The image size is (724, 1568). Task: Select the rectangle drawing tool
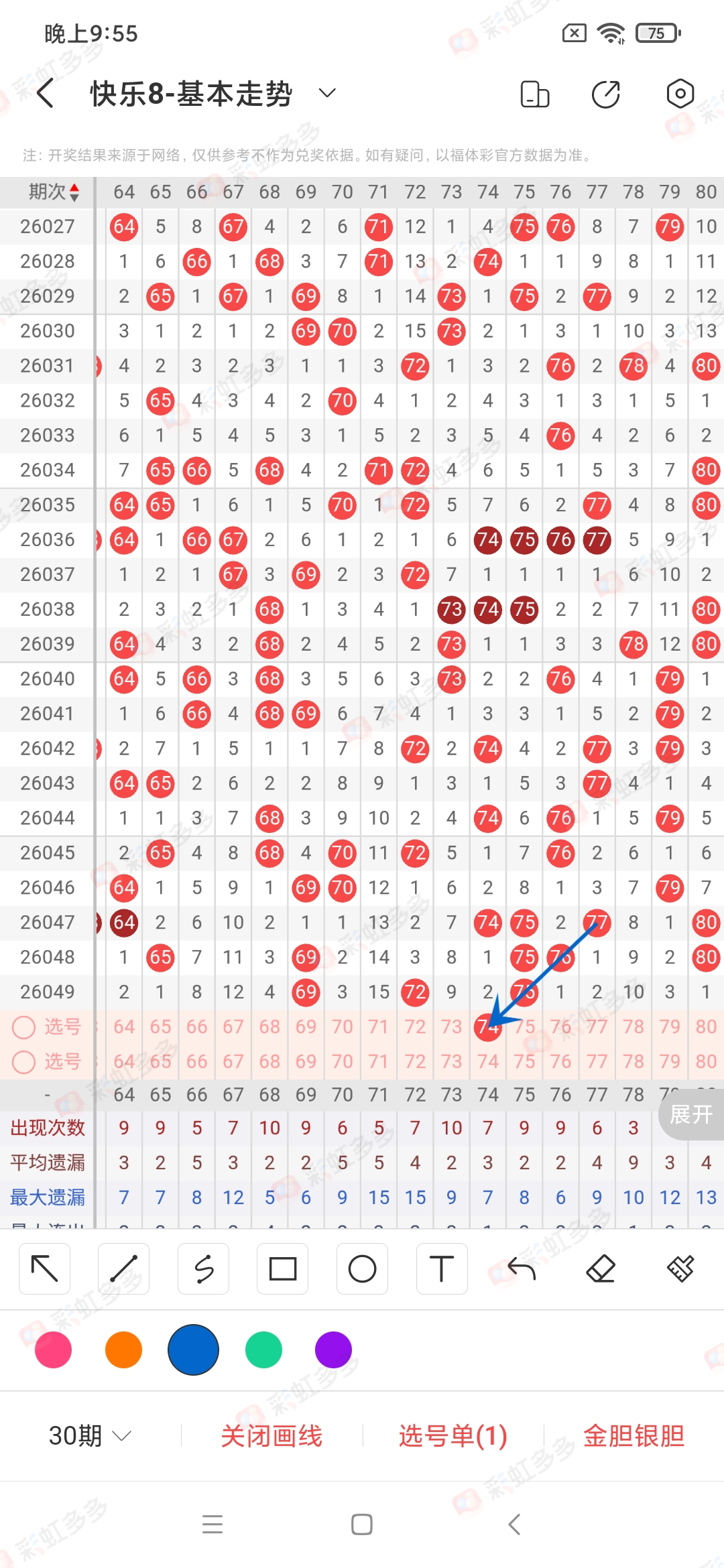pos(282,1268)
